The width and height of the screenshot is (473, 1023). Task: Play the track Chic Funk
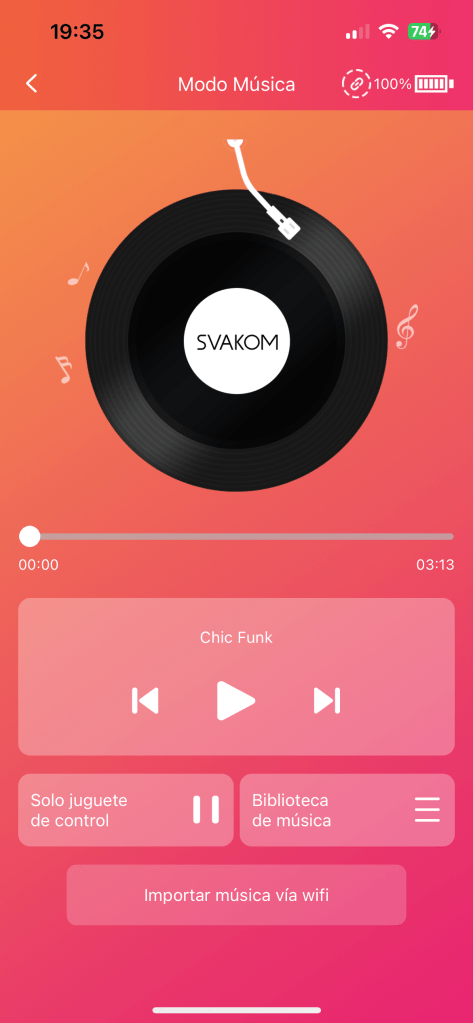(236, 701)
